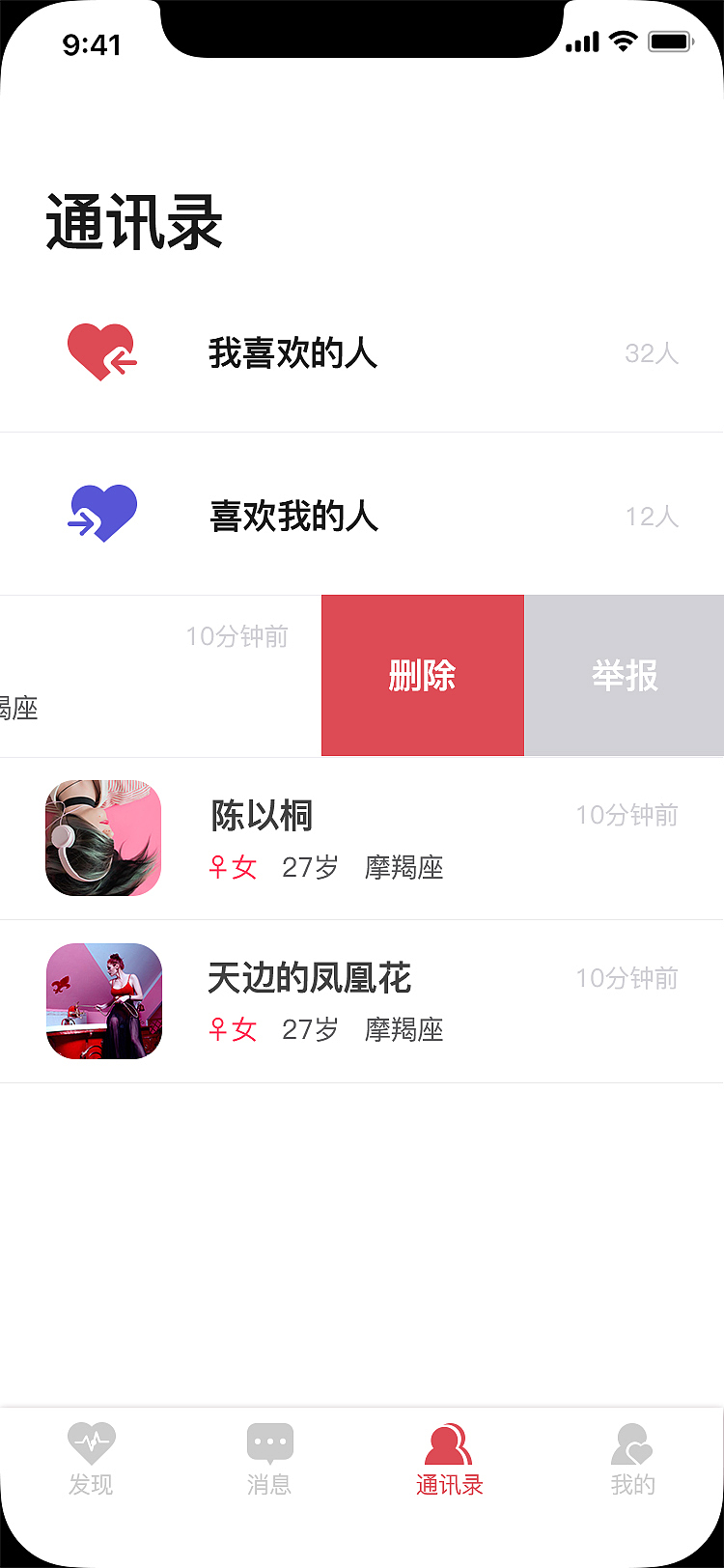Open the 我喜欢的人 list
724x1568 pixels.
click(x=362, y=353)
